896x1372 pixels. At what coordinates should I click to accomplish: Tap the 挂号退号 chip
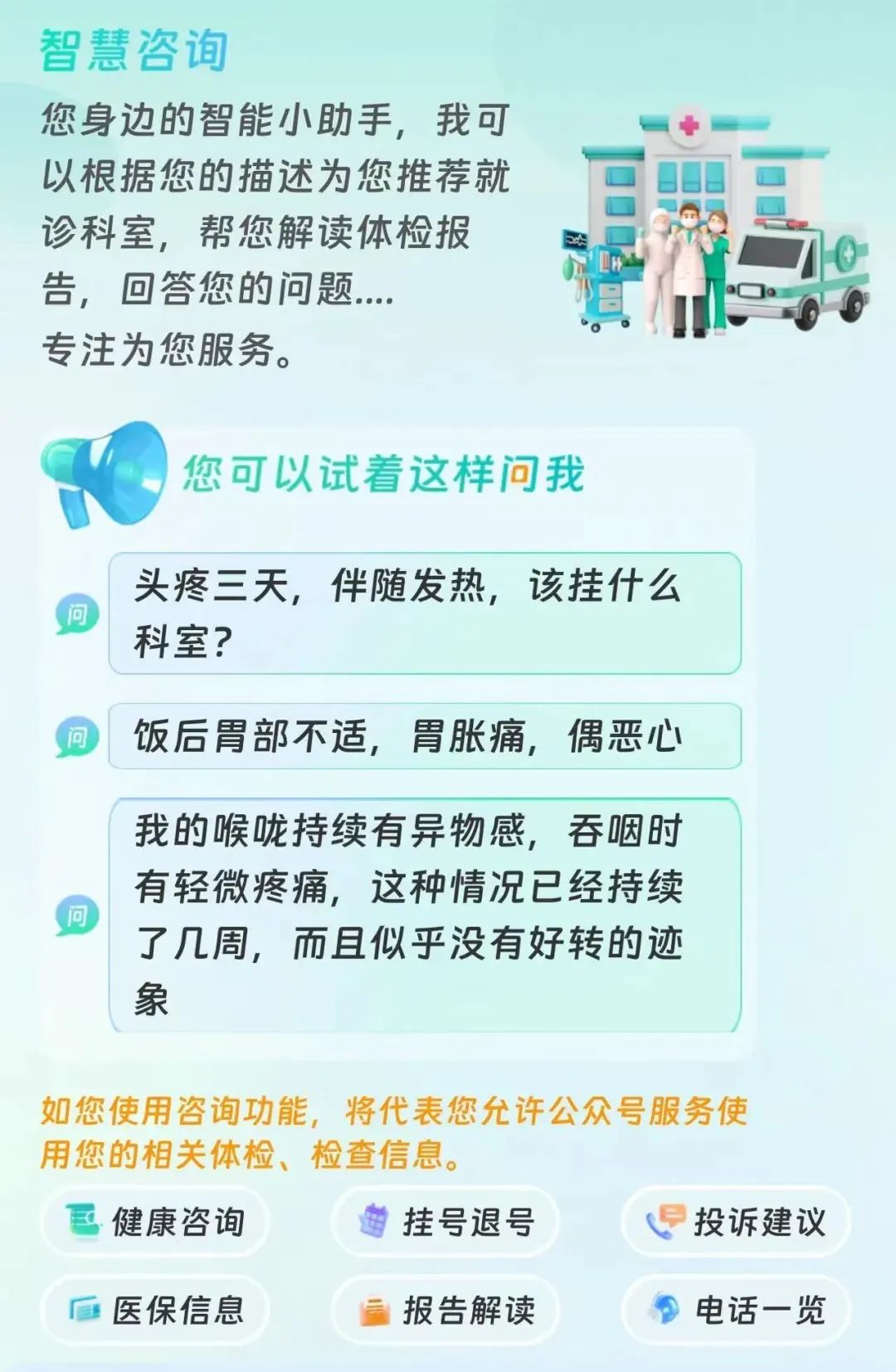[x=446, y=1222]
